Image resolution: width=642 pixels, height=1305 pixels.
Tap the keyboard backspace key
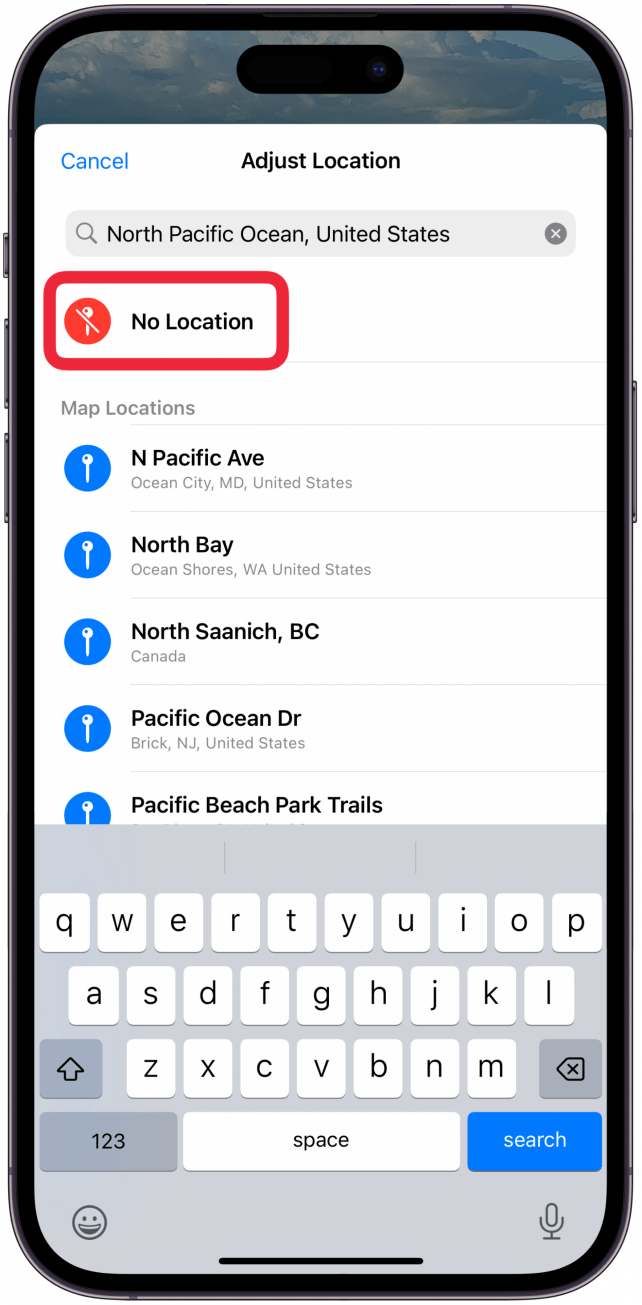click(570, 1069)
